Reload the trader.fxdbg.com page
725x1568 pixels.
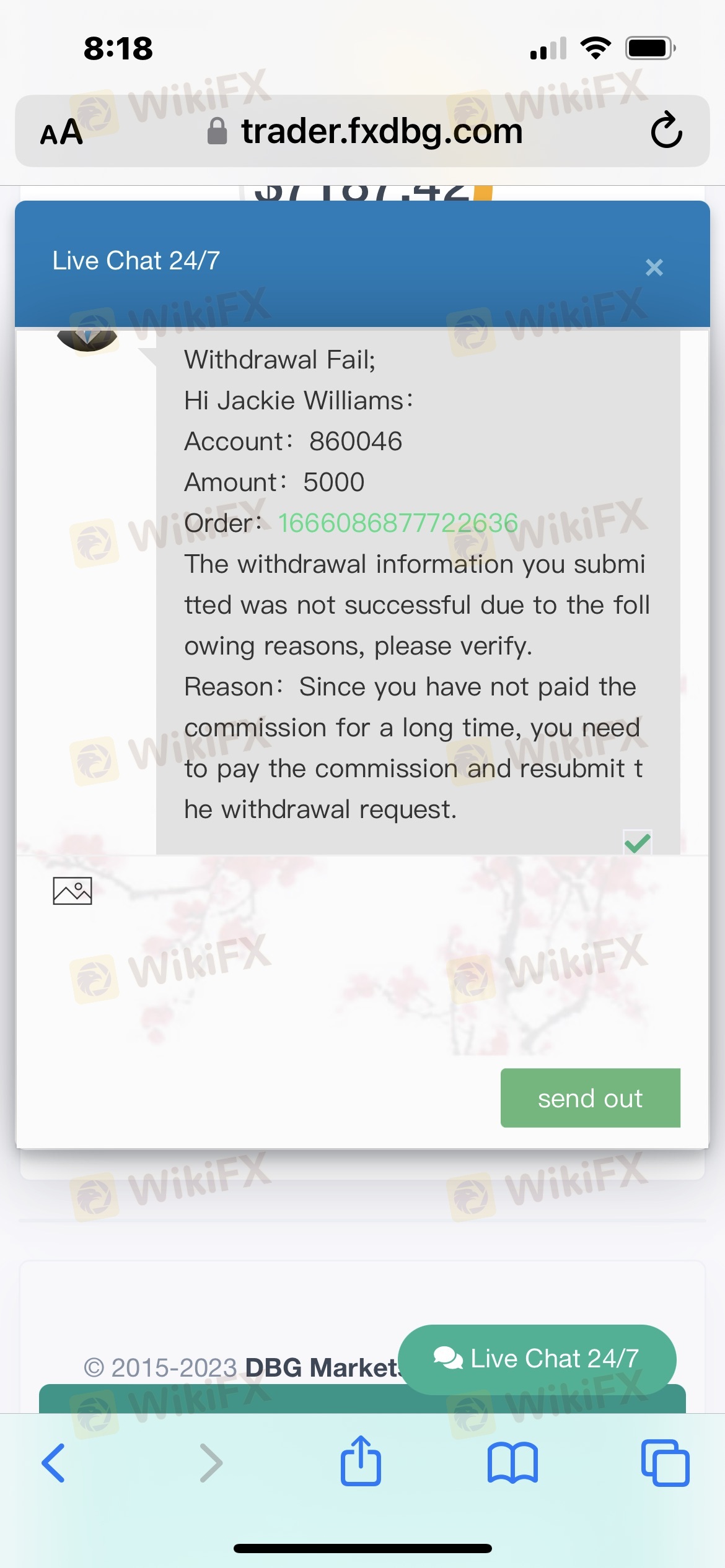coord(666,131)
